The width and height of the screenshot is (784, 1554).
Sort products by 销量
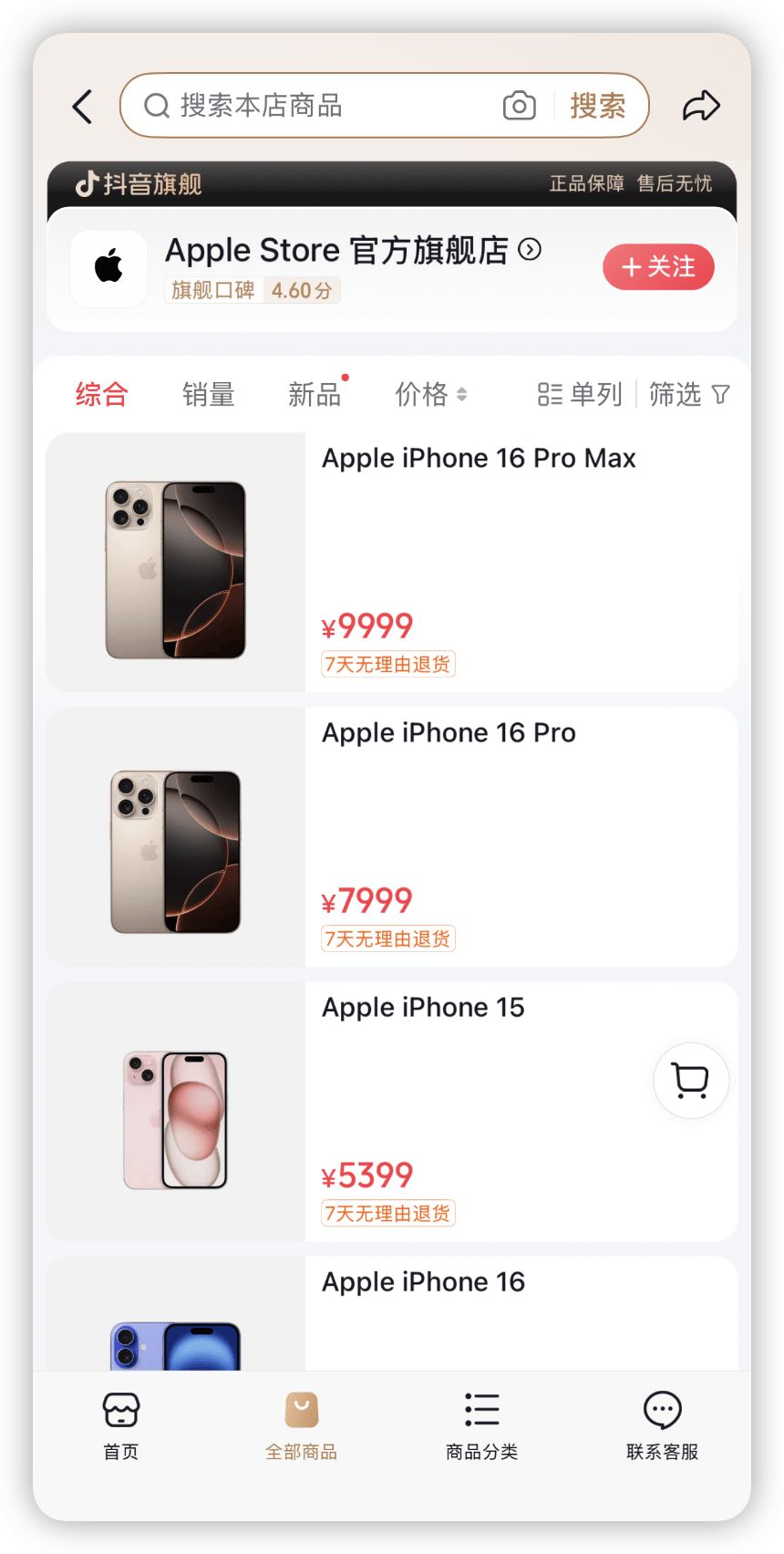[209, 395]
